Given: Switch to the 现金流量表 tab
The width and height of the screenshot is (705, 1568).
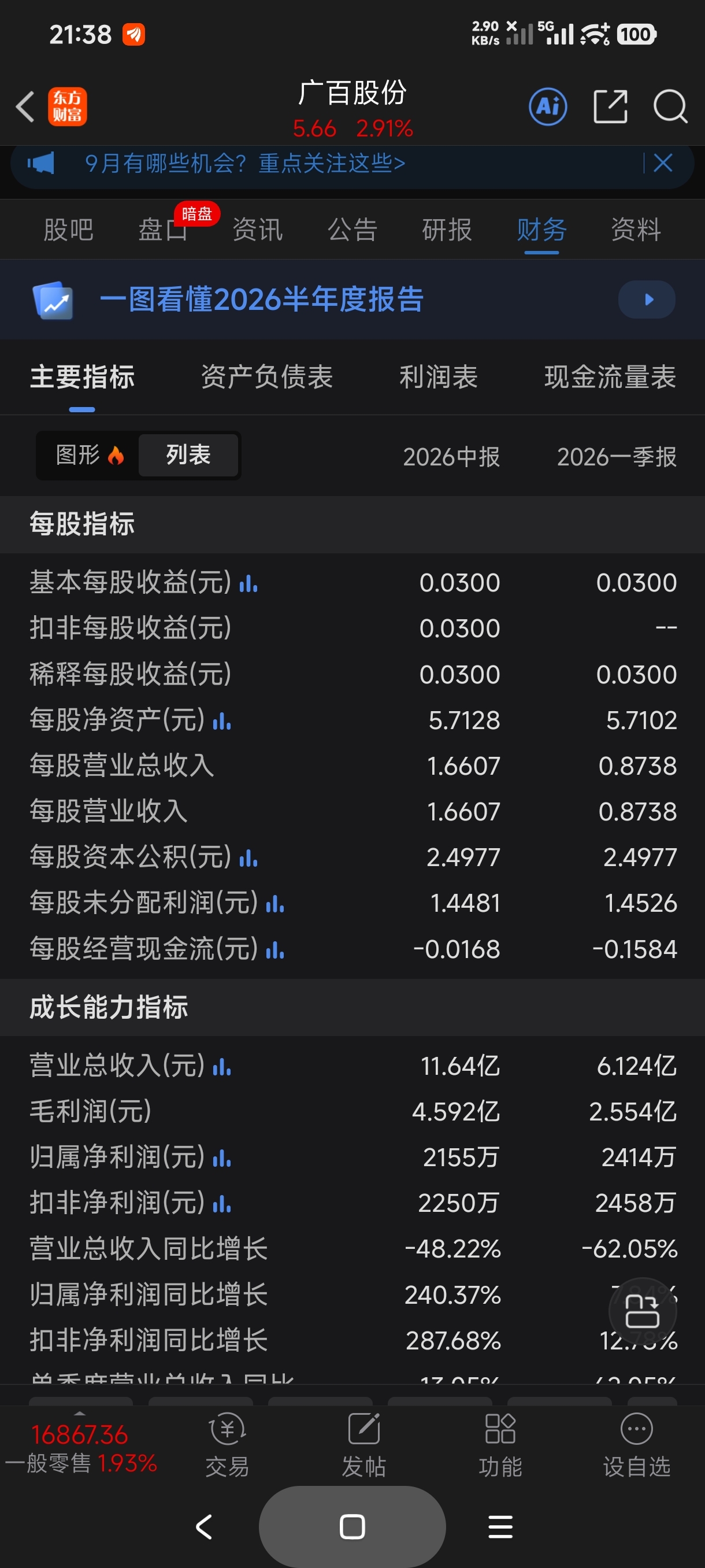Looking at the screenshot, I should point(610,377).
